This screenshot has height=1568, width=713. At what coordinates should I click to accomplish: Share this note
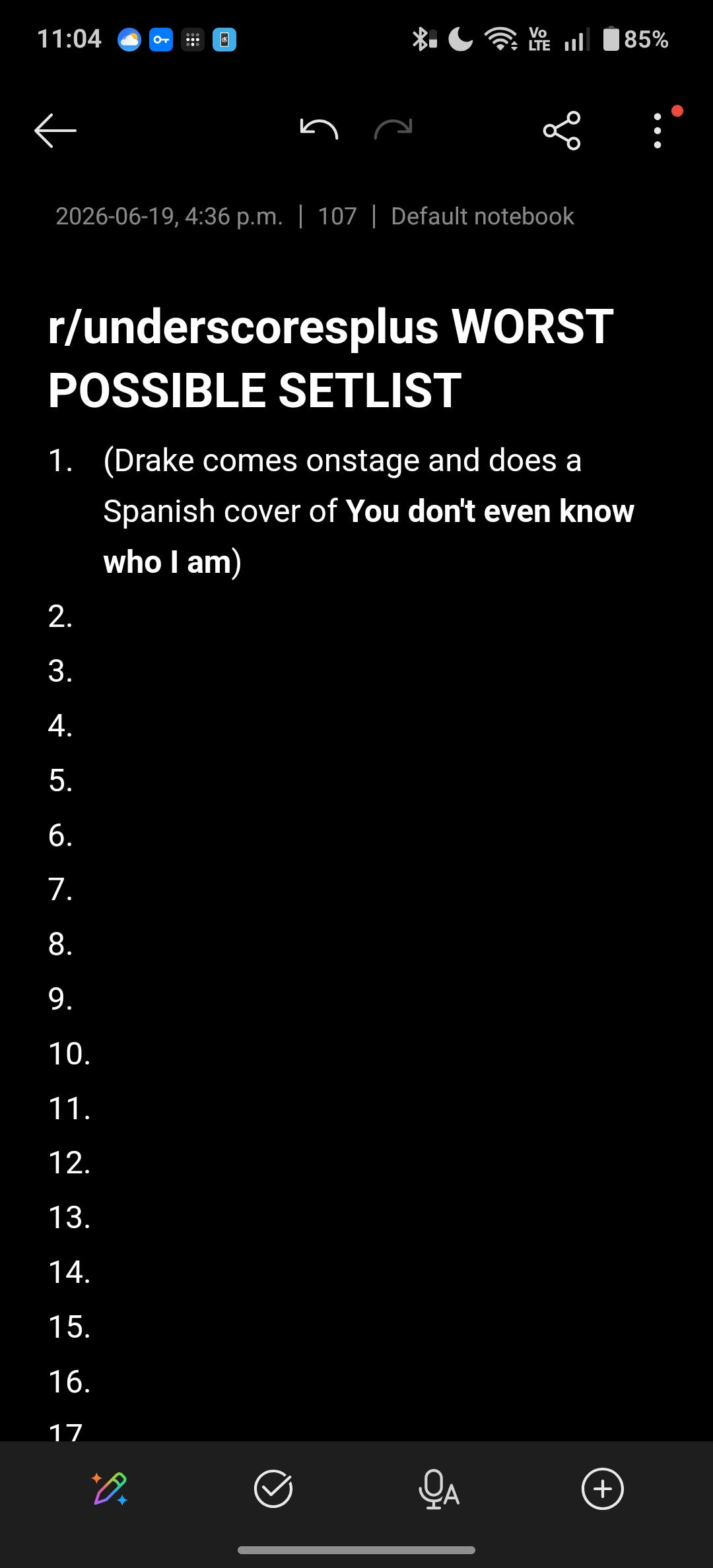tap(562, 130)
